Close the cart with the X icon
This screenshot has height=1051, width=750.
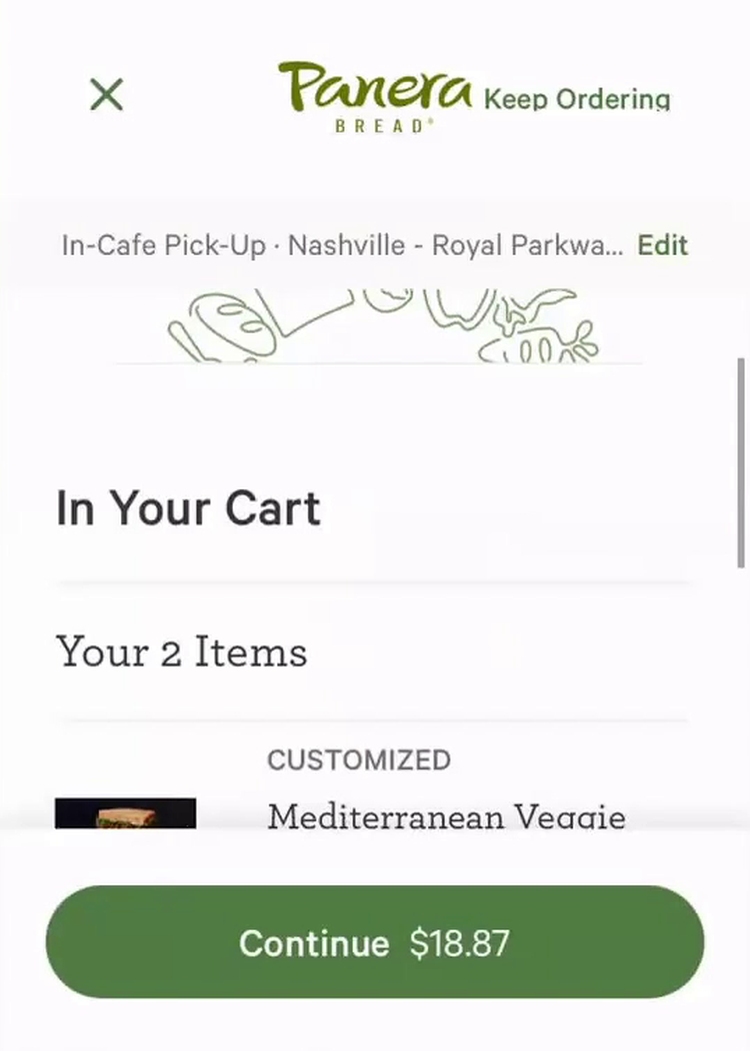pos(106,96)
